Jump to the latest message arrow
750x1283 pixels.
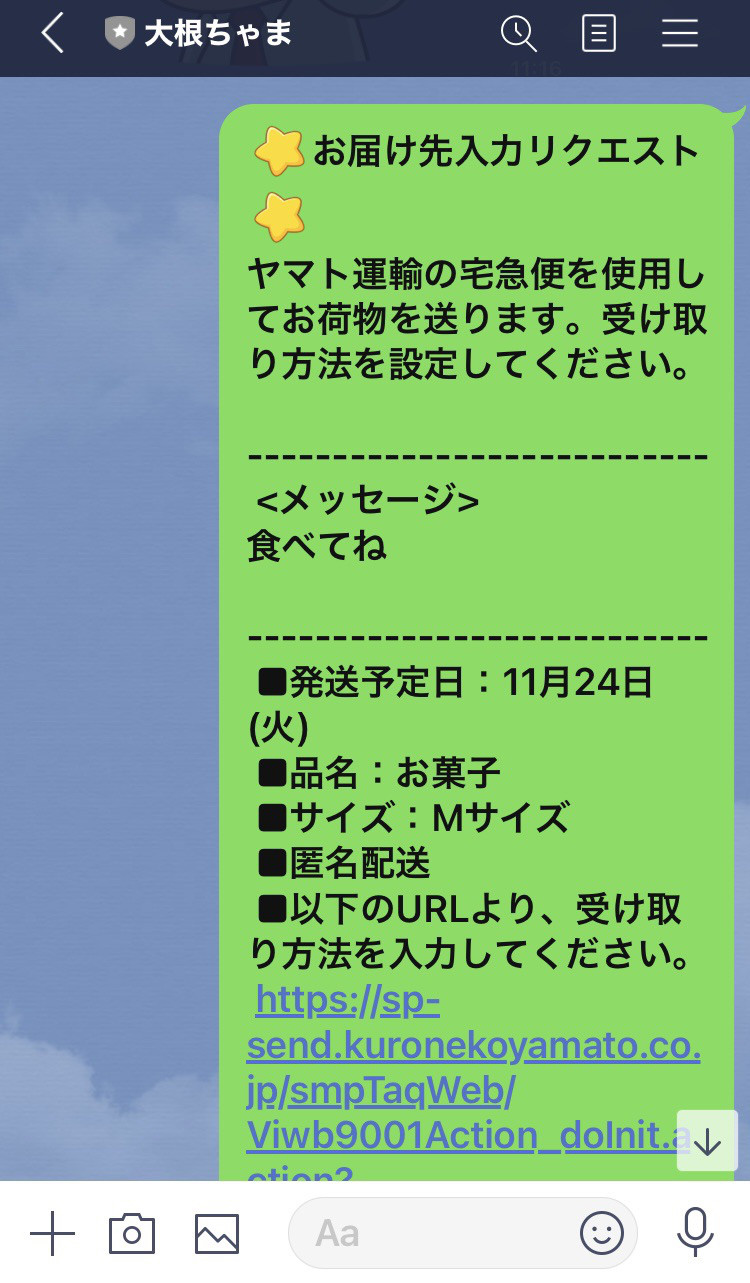click(x=707, y=1141)
